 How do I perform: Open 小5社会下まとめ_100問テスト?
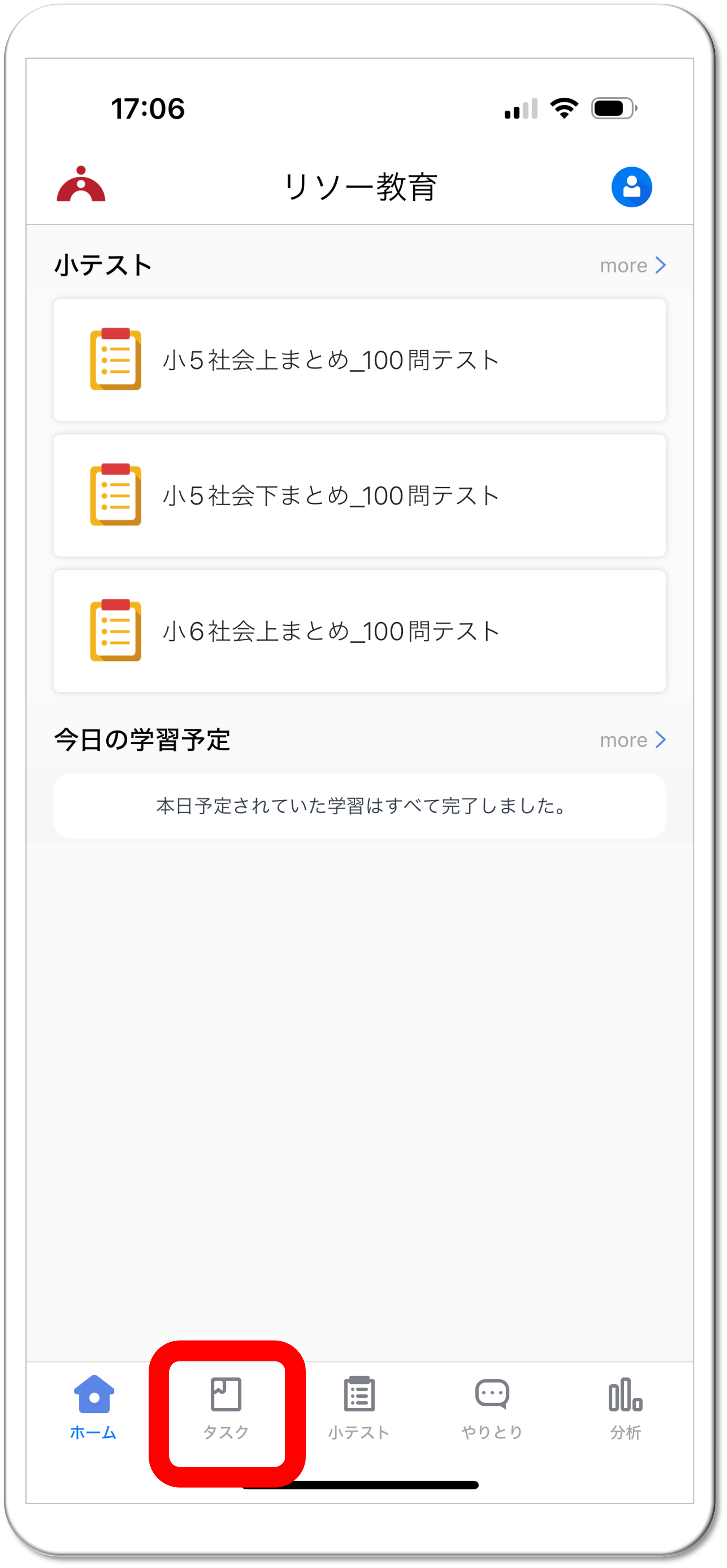pyautogui.click(x=359, y=495)
